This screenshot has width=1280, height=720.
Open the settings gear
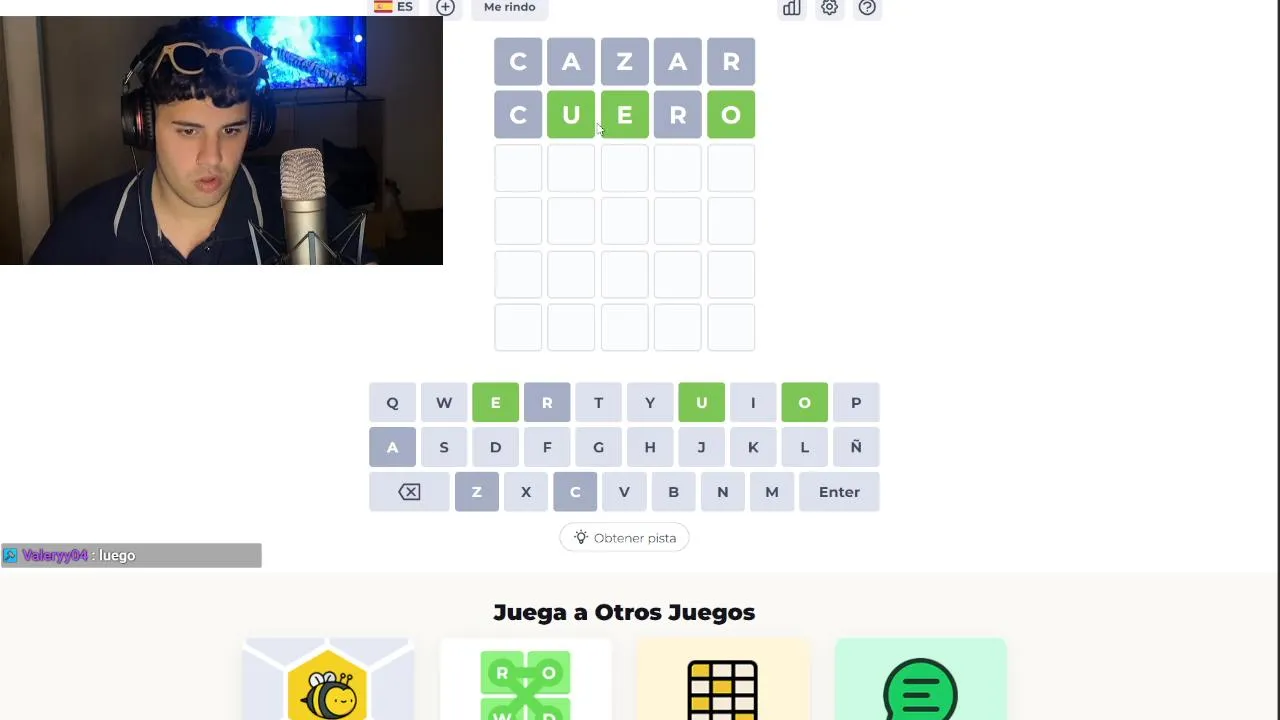[829, 8]
